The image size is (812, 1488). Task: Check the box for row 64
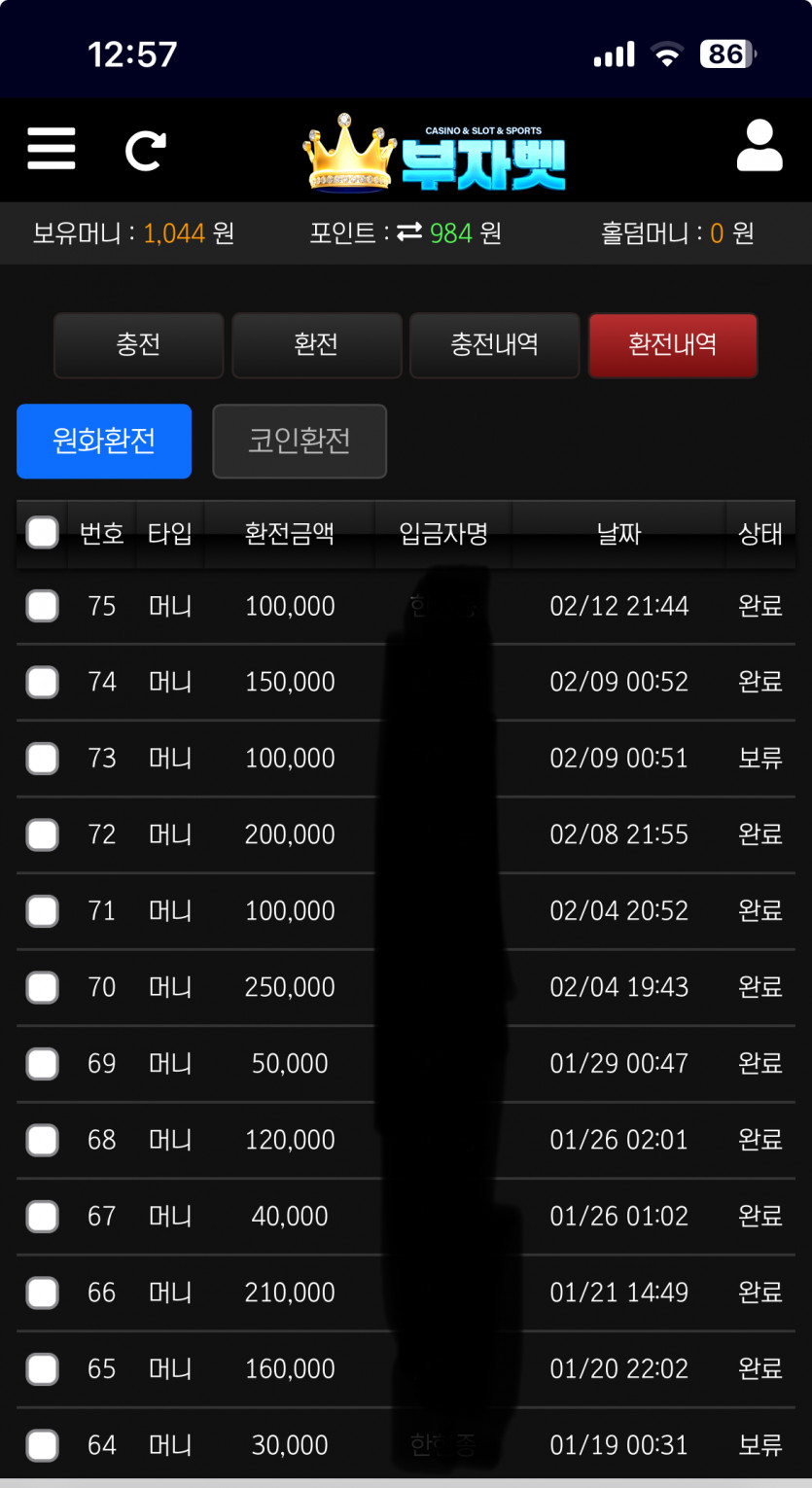point(42,1445)
